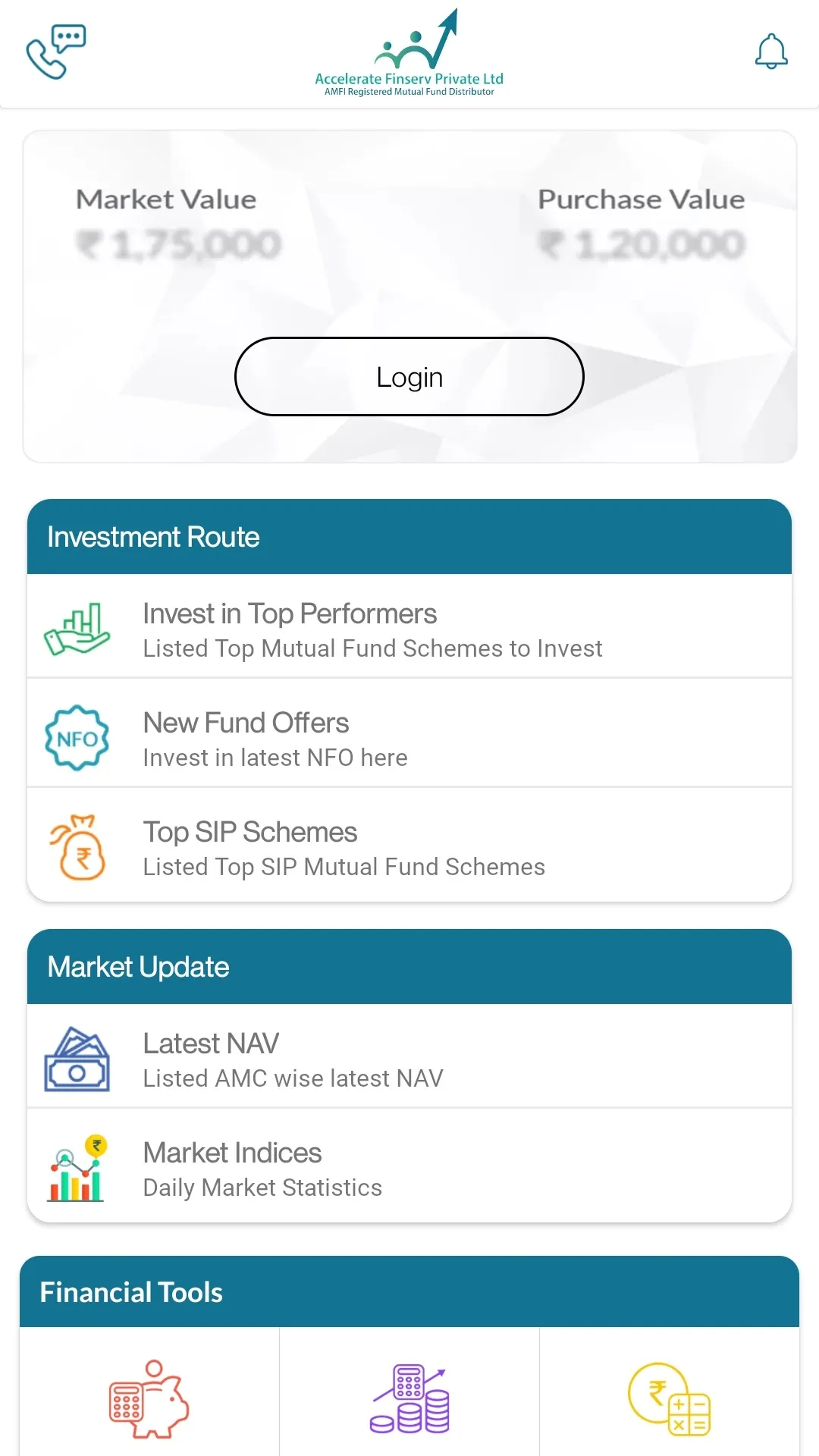Open the piggy bank calculator tool
This screenshot has width=819, height=1456.
(149, 1398)
